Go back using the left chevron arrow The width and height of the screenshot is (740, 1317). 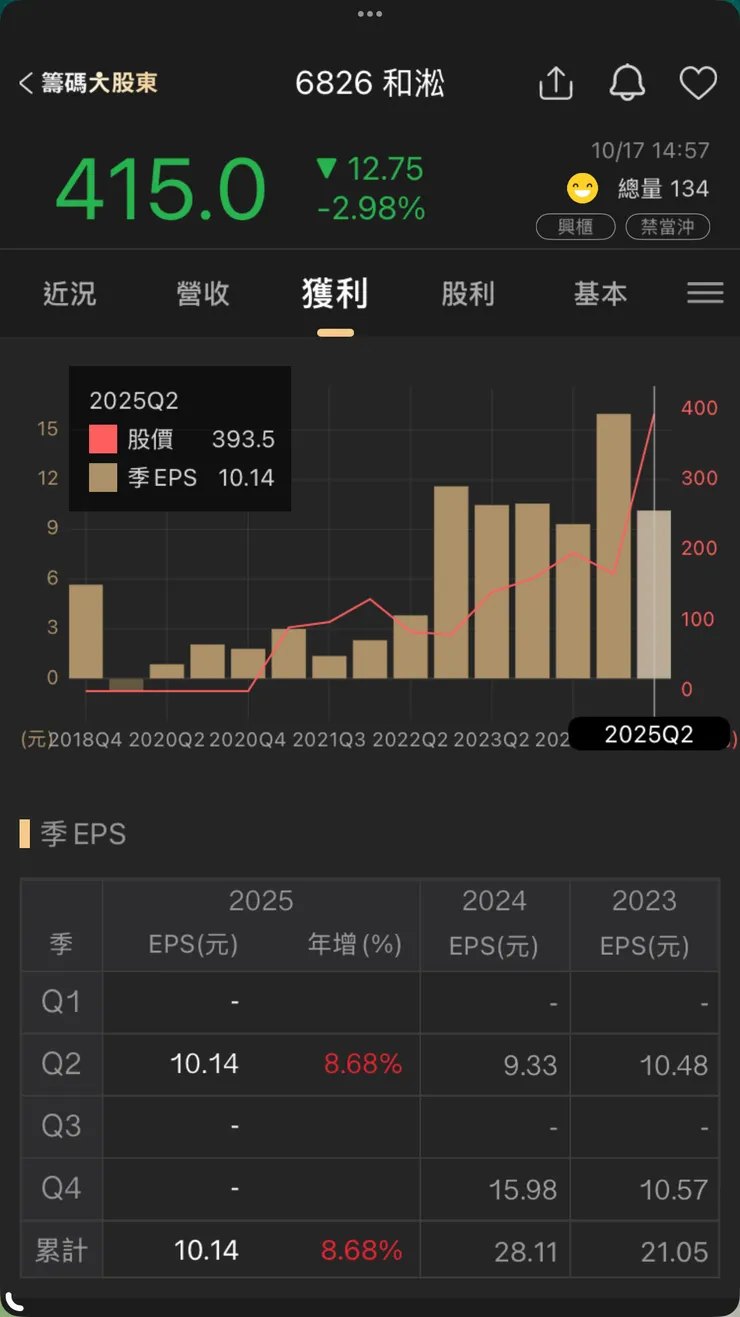coord(26,83)
